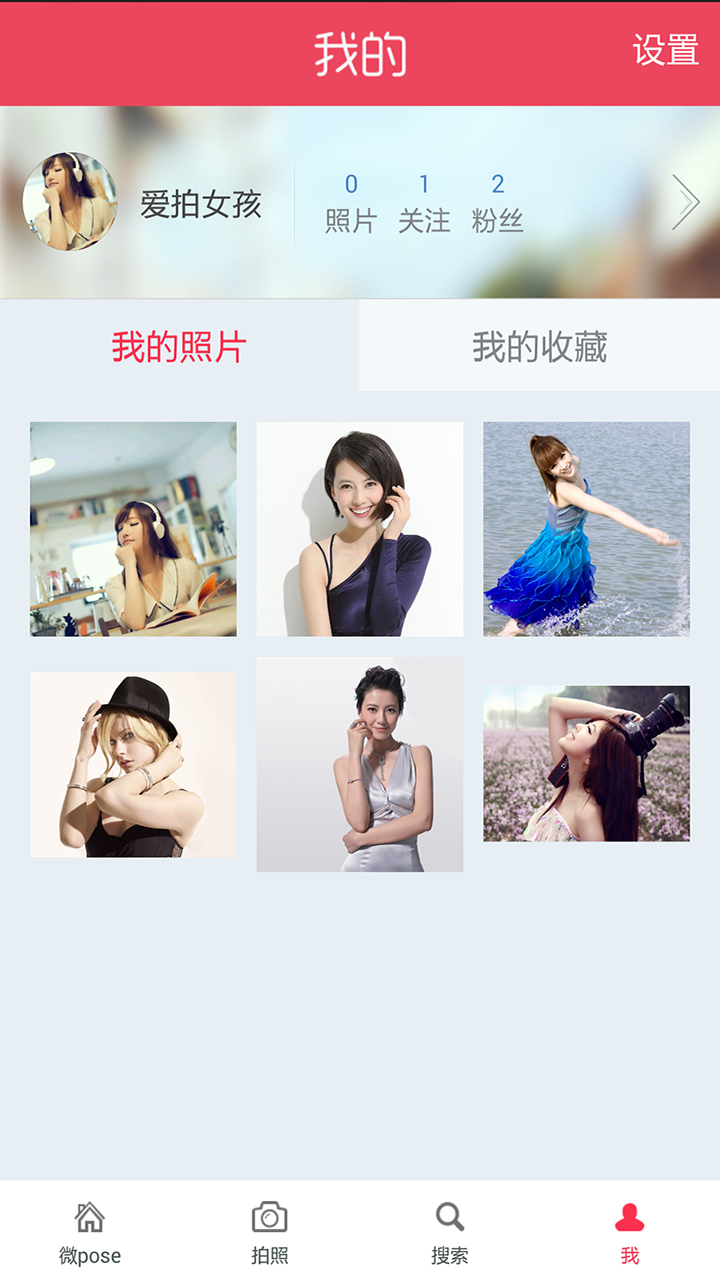Image resolution: width=720 pixels, height=1280 pixels.
Task: Open photo of girl with headphones reading
Action: click(x=133, y=529)
